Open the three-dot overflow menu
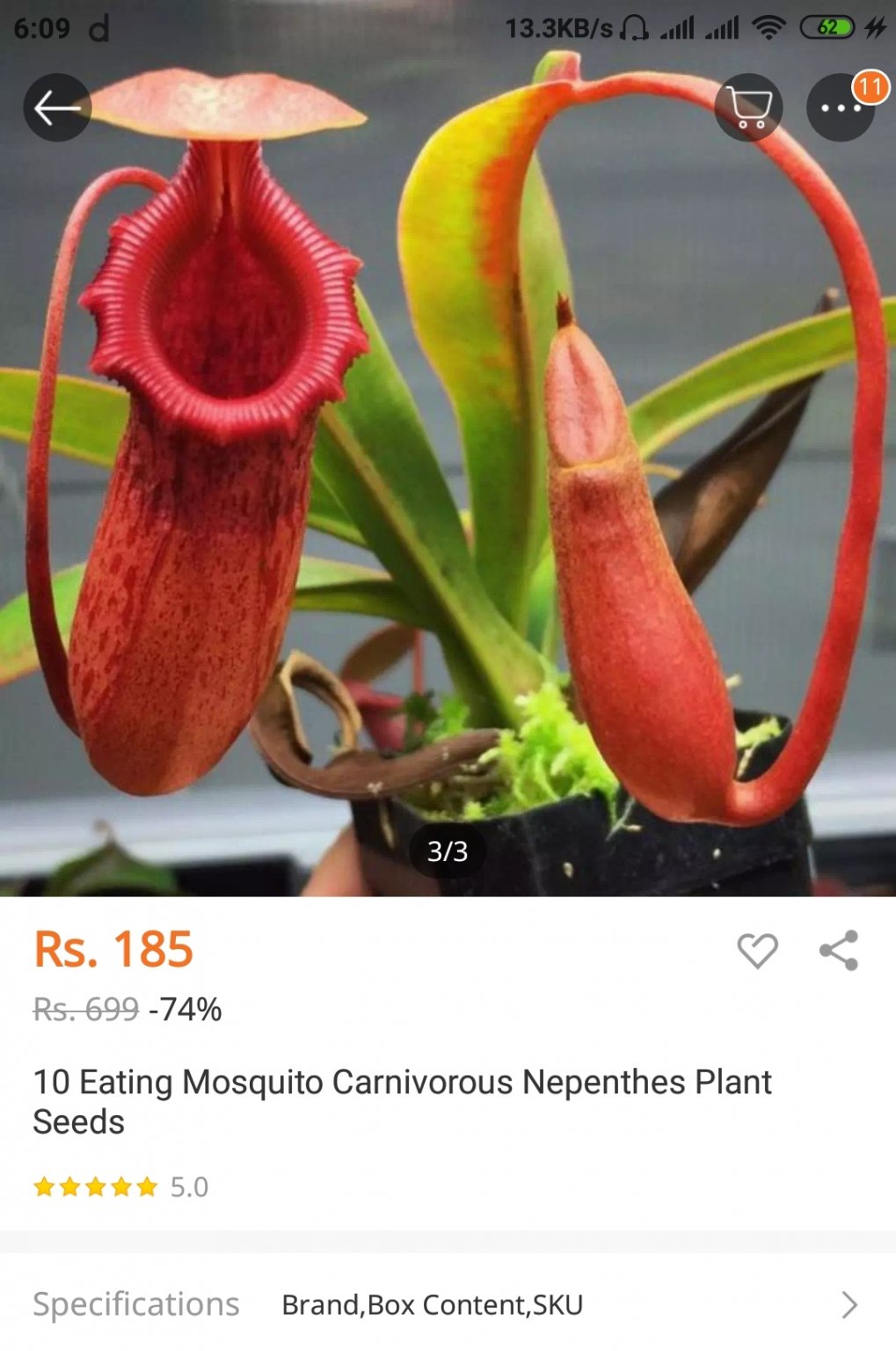 coord(840,108)
